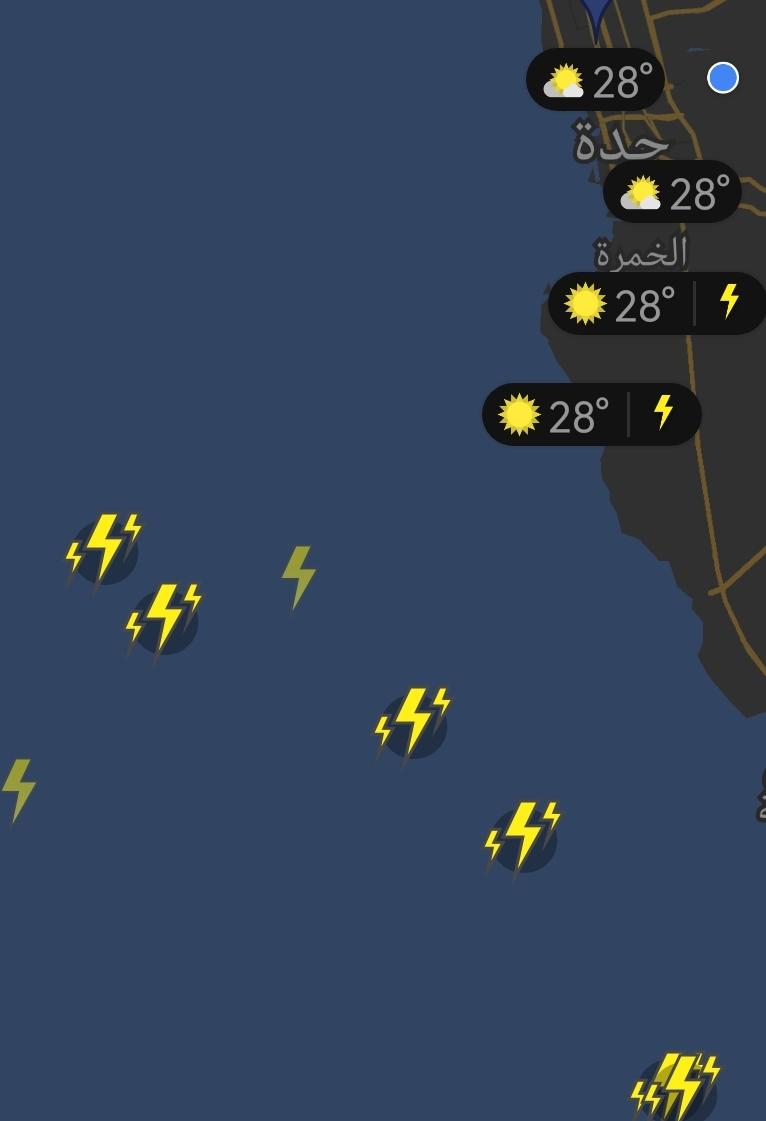Select the southernmost 28° lightning weather pill
766x1121 pixels.
tap(590, 415)
